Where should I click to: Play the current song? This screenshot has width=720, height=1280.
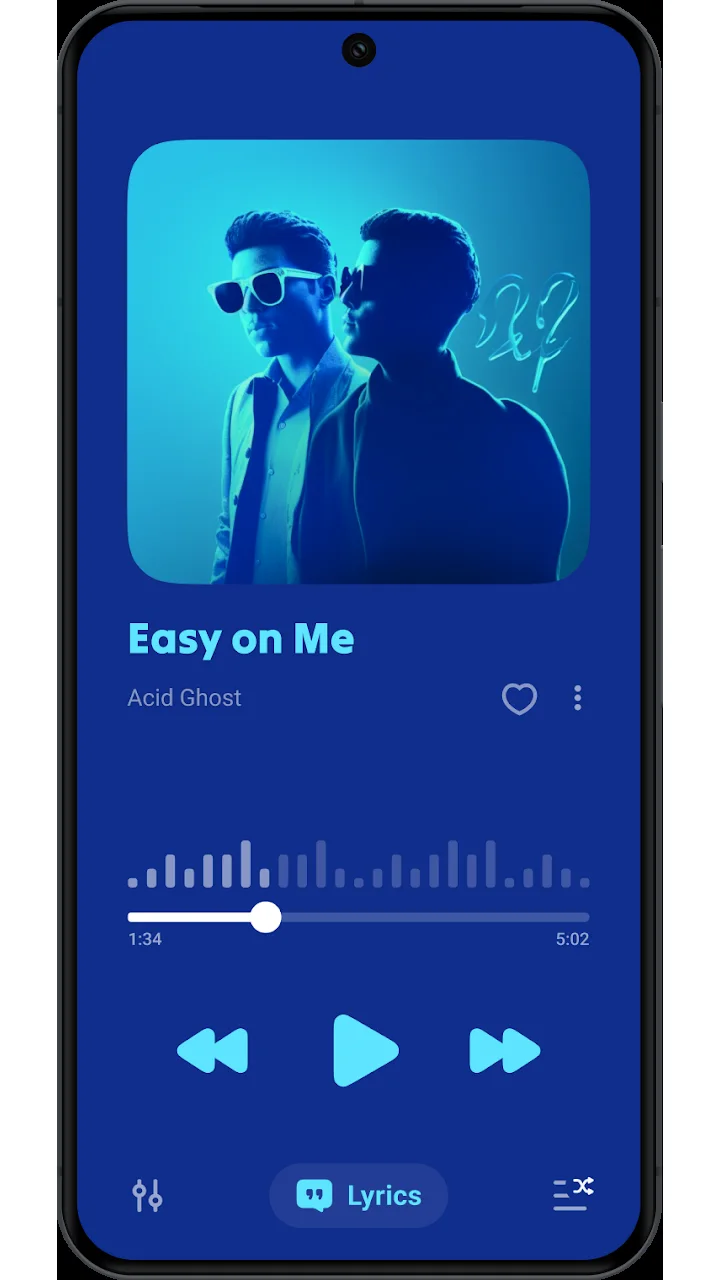tap(365, 1050)
